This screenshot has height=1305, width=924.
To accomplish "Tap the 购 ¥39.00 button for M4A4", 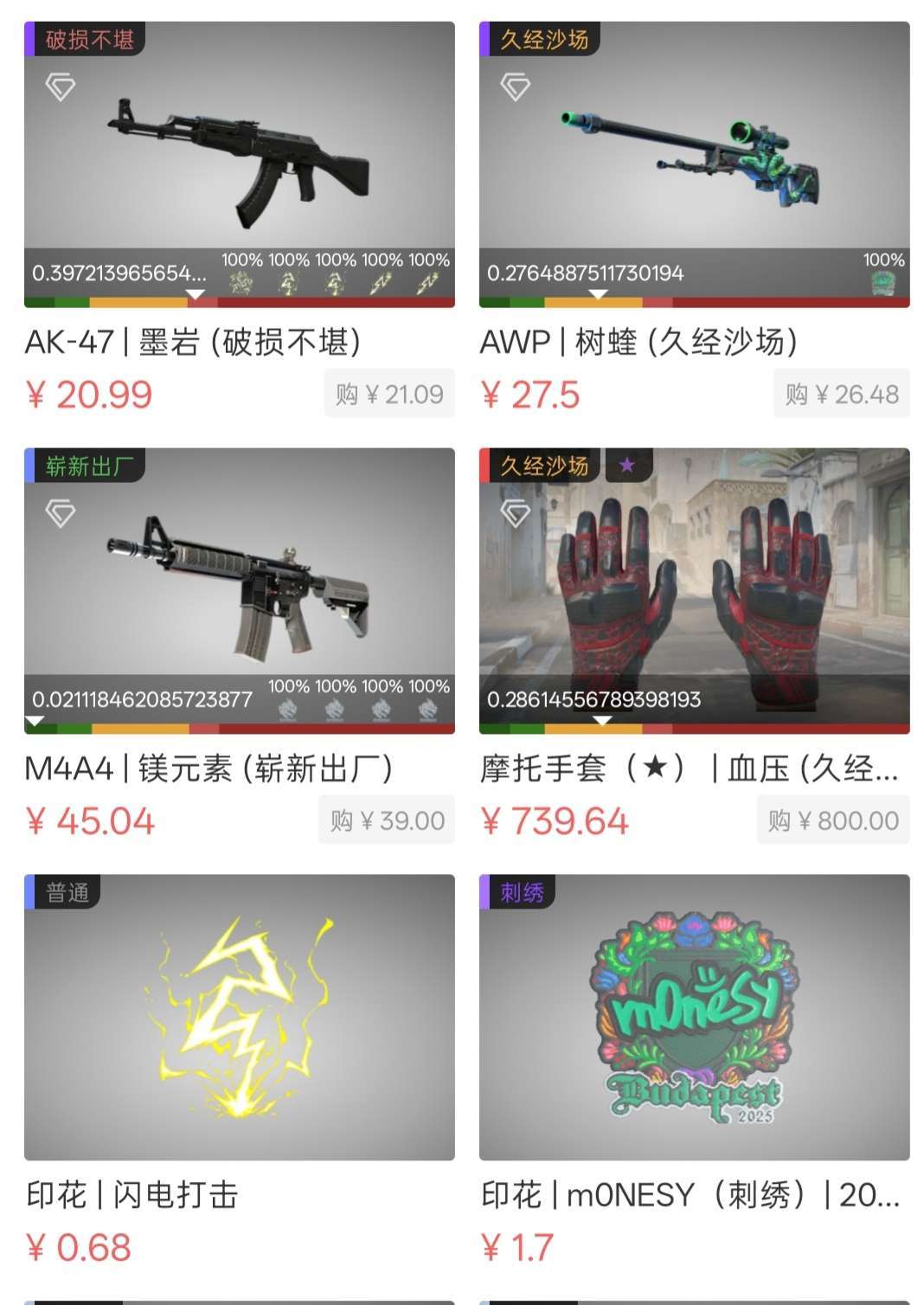I will click(387, 820).
